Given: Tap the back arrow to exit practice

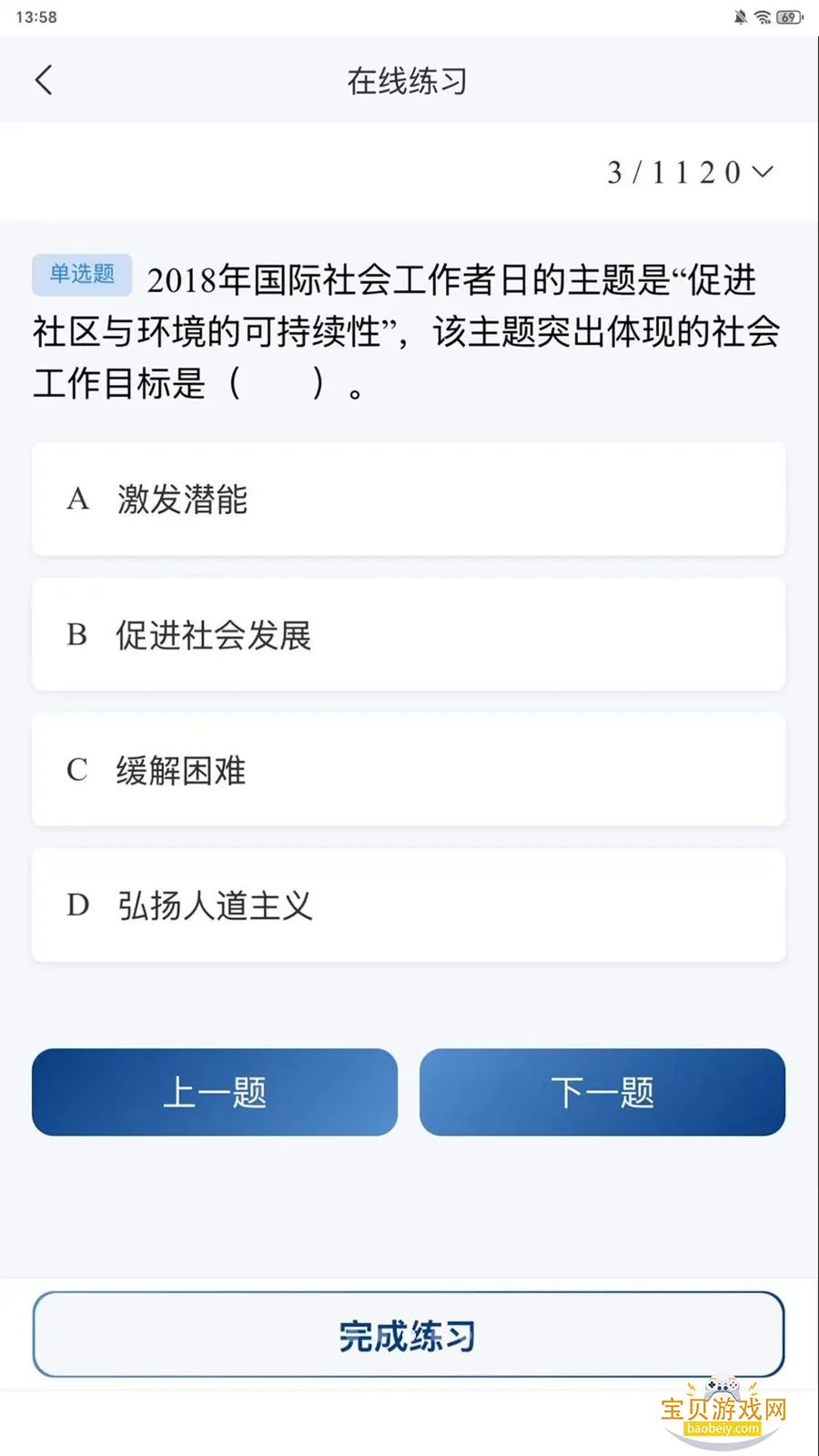Looking at the screenshot, I should 45,79.
